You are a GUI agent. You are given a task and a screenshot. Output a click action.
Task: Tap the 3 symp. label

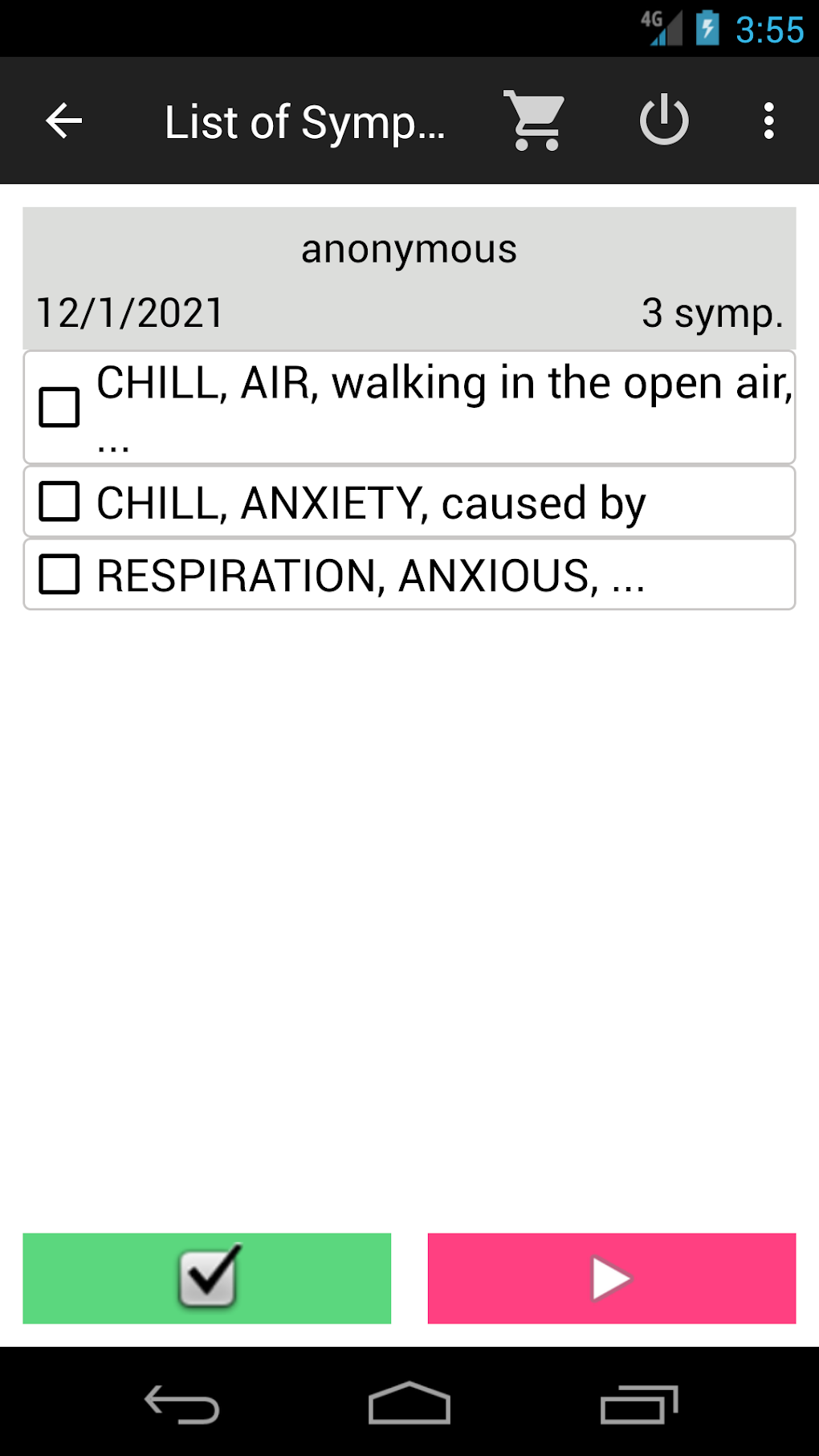click(x=711, y=313)
